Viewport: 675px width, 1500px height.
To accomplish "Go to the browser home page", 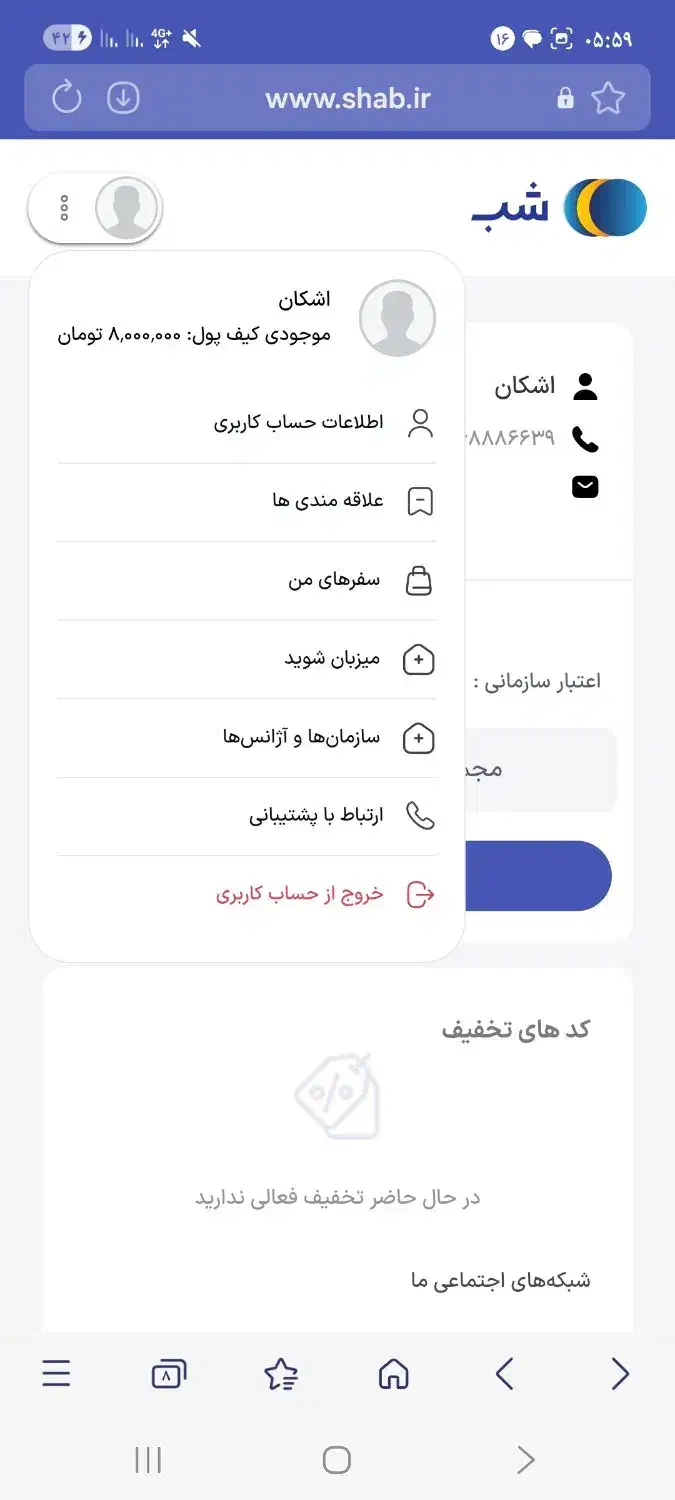I will 394,1375.
